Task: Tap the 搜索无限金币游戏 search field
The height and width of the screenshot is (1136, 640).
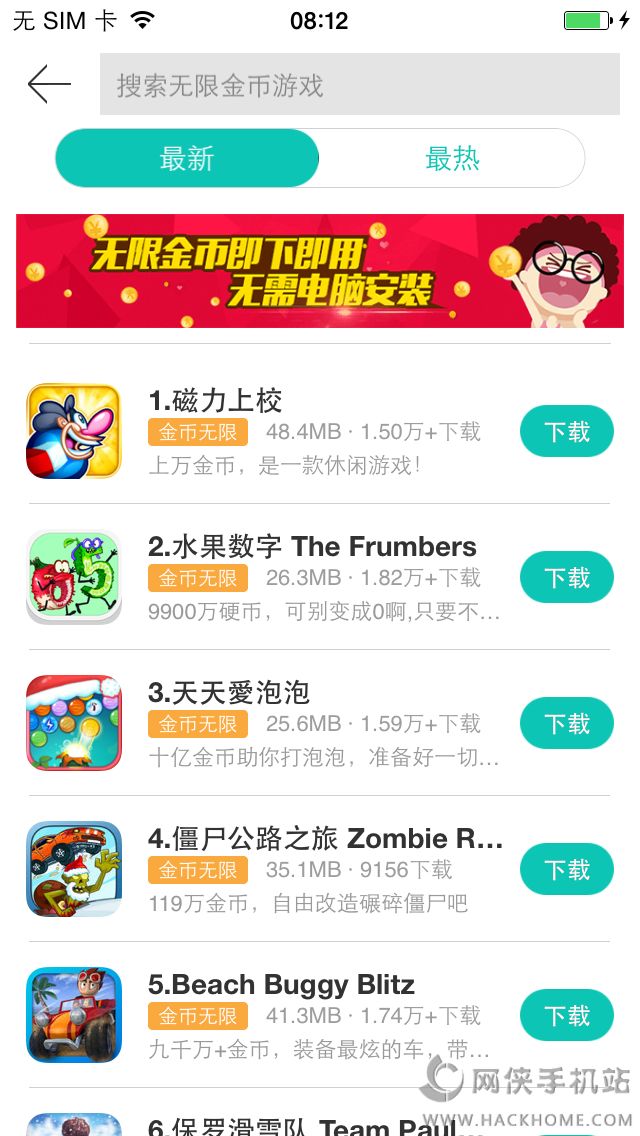Action: point(359,85)
